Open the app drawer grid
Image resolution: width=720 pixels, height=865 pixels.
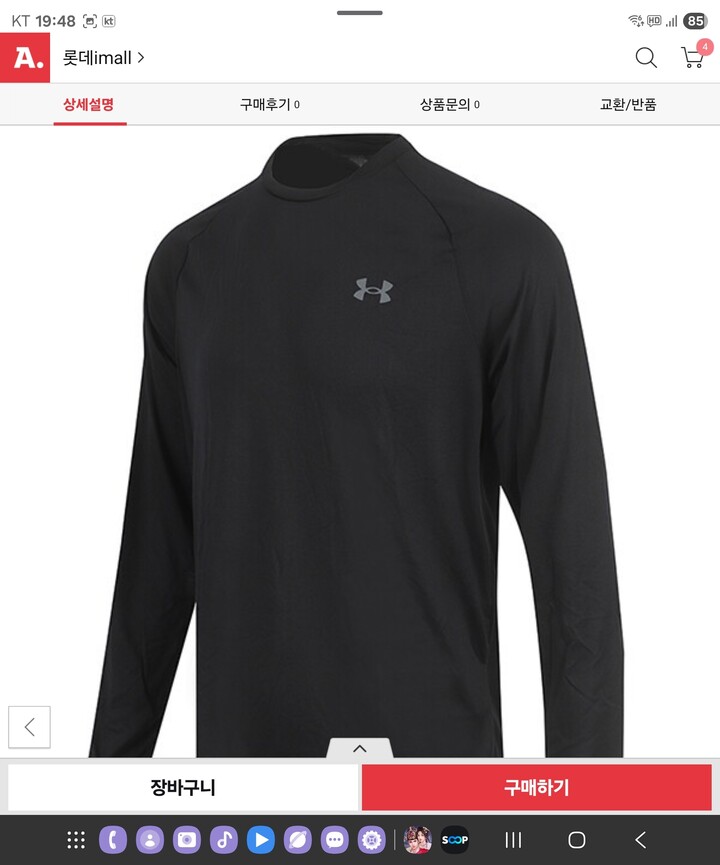point(76,840)
